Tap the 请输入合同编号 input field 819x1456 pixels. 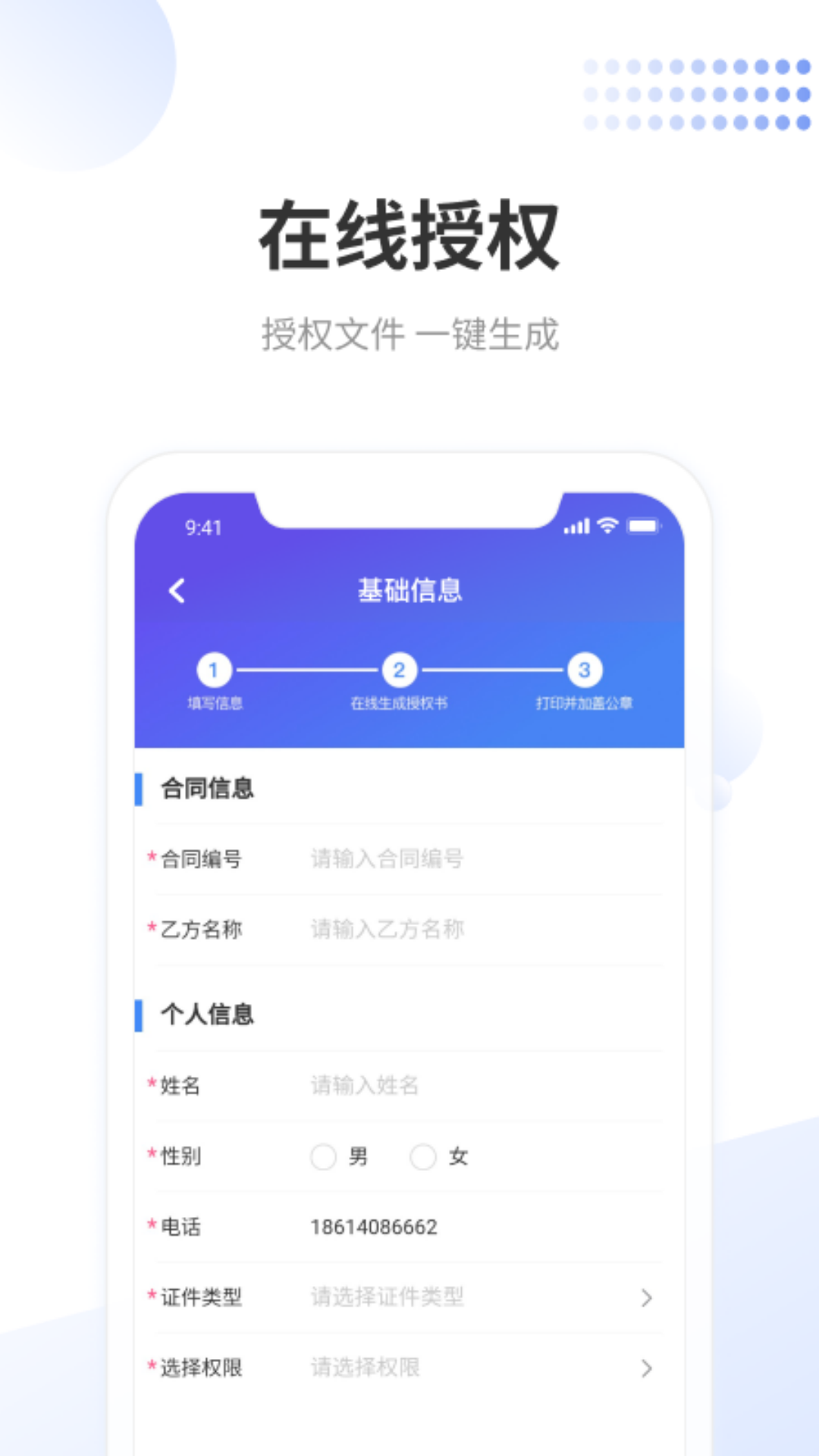(x=387, y=859)
